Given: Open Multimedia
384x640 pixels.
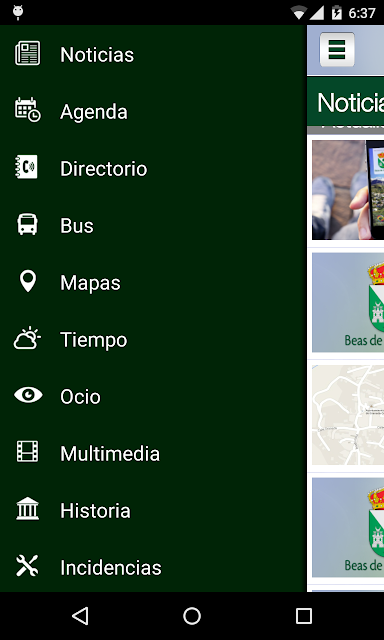Looking at the screenshot, I should coord(153,453).
